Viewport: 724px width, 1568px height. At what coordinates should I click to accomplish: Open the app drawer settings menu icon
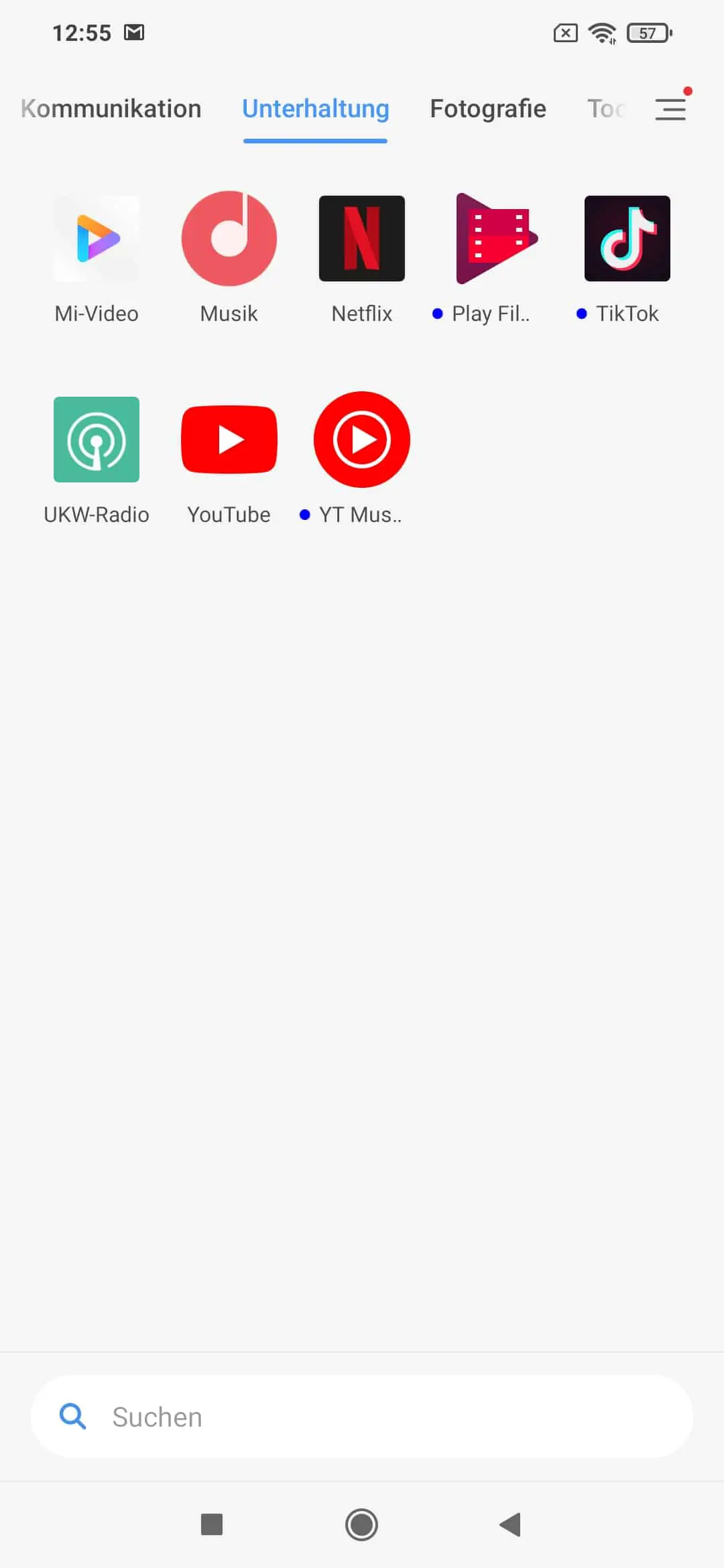click(670, 109)
